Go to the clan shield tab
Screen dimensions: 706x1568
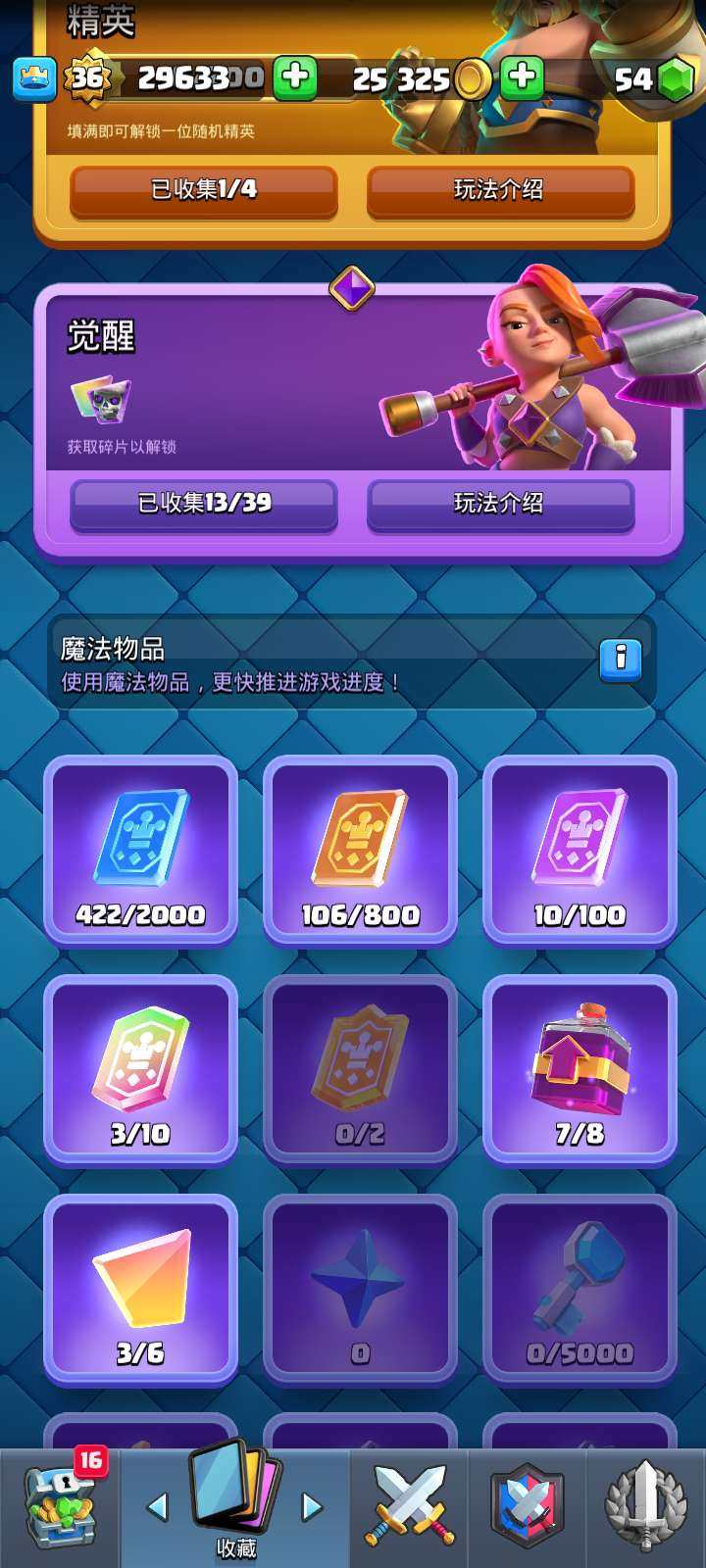pos(528,1507)
